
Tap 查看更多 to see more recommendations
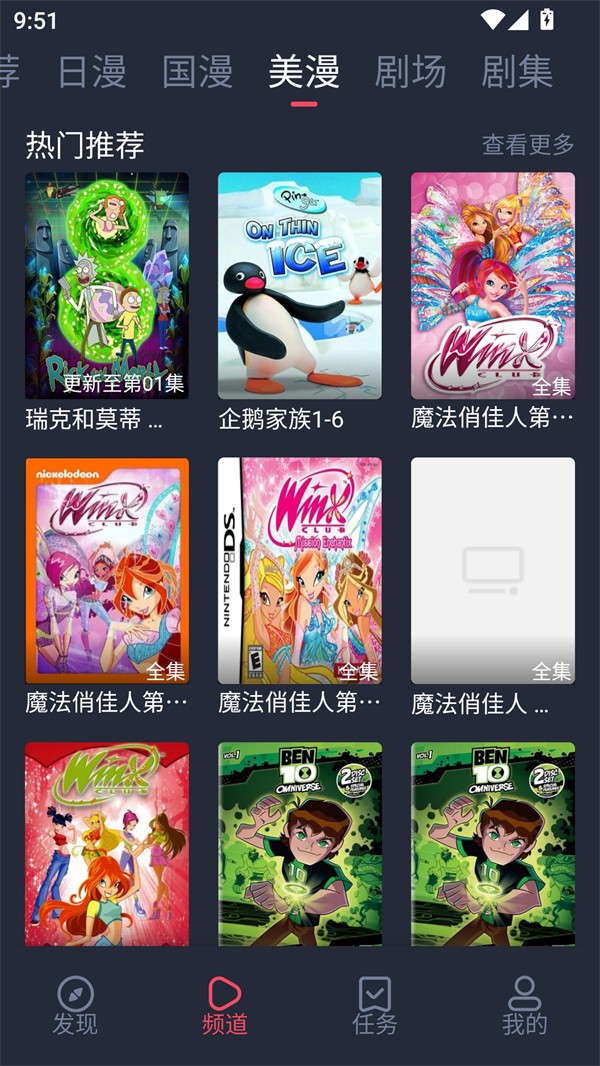528,145
